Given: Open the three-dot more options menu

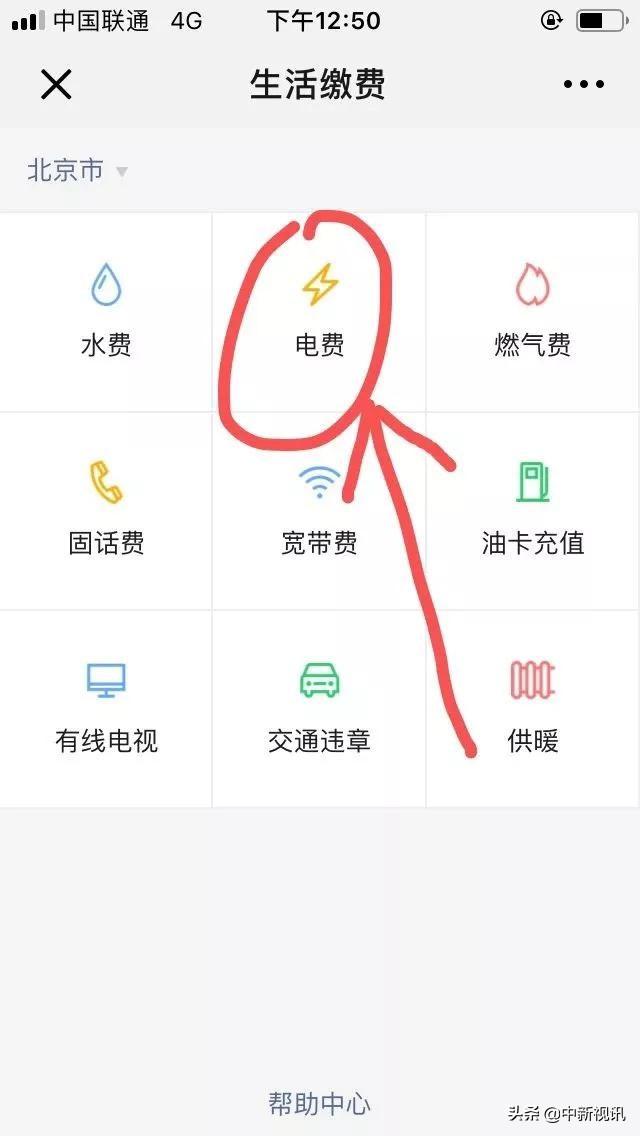Looking at the screenshot, I should click(584, 85).
